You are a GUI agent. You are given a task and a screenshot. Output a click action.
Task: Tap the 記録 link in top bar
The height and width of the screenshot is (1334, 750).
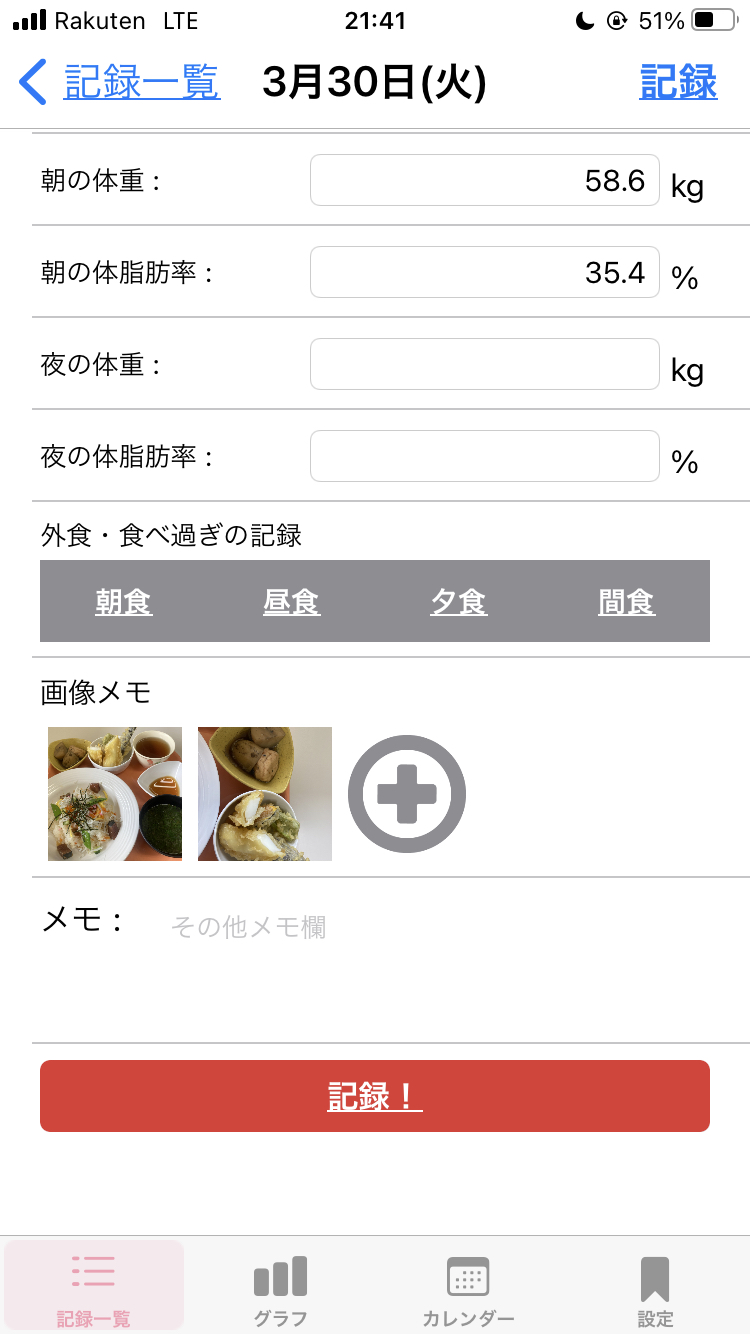point(678,82)
